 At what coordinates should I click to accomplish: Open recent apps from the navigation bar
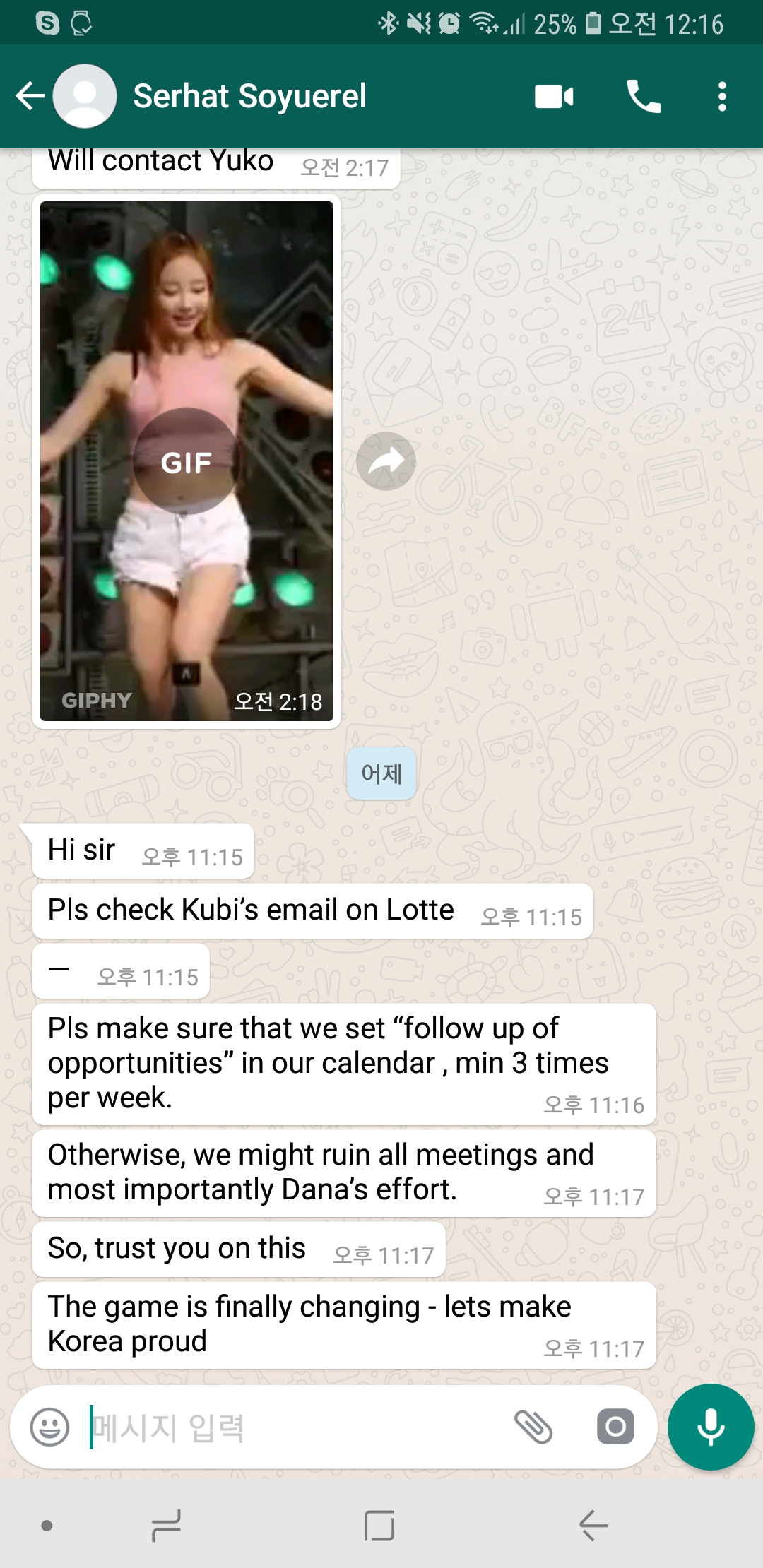[x=166, y=1526]
